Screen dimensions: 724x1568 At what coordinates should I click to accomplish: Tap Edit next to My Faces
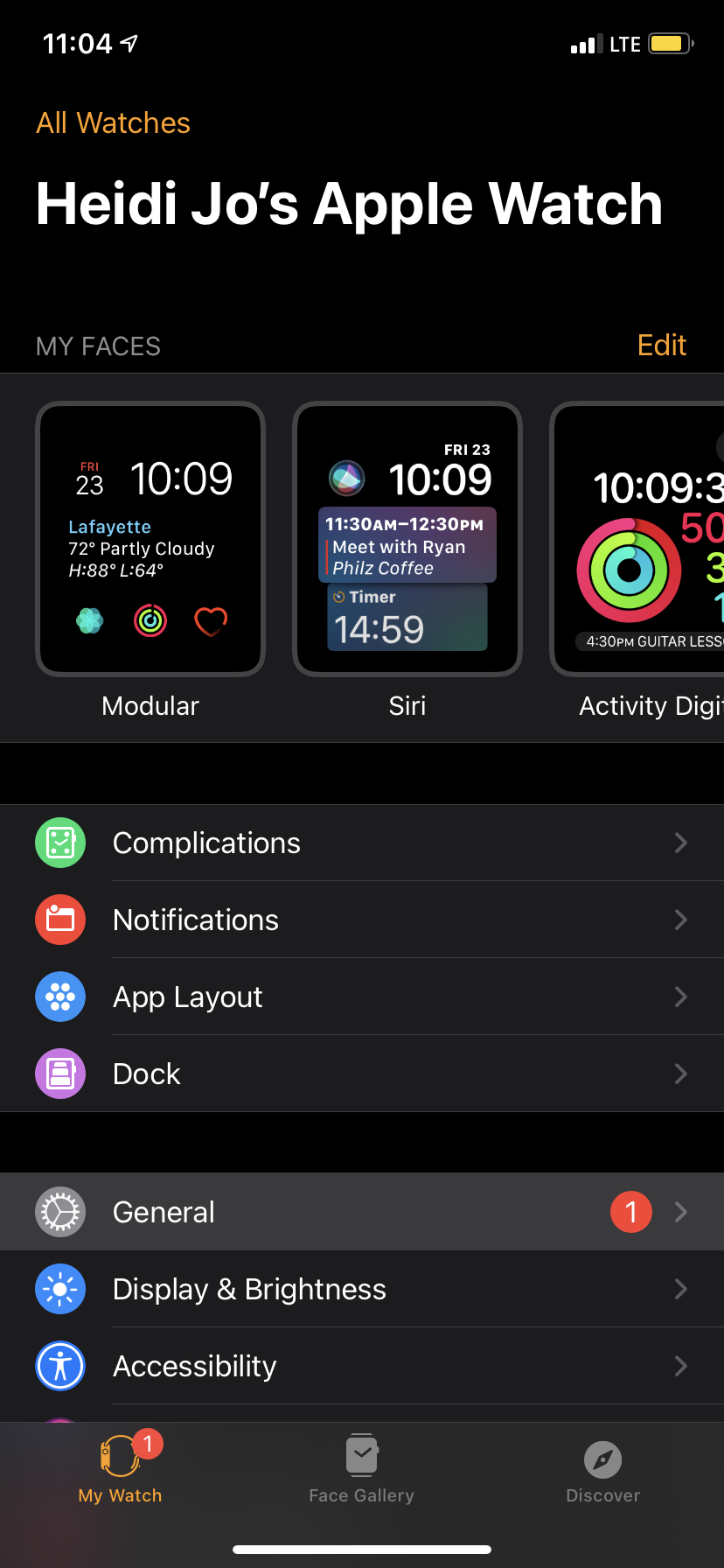click(661, 346)
